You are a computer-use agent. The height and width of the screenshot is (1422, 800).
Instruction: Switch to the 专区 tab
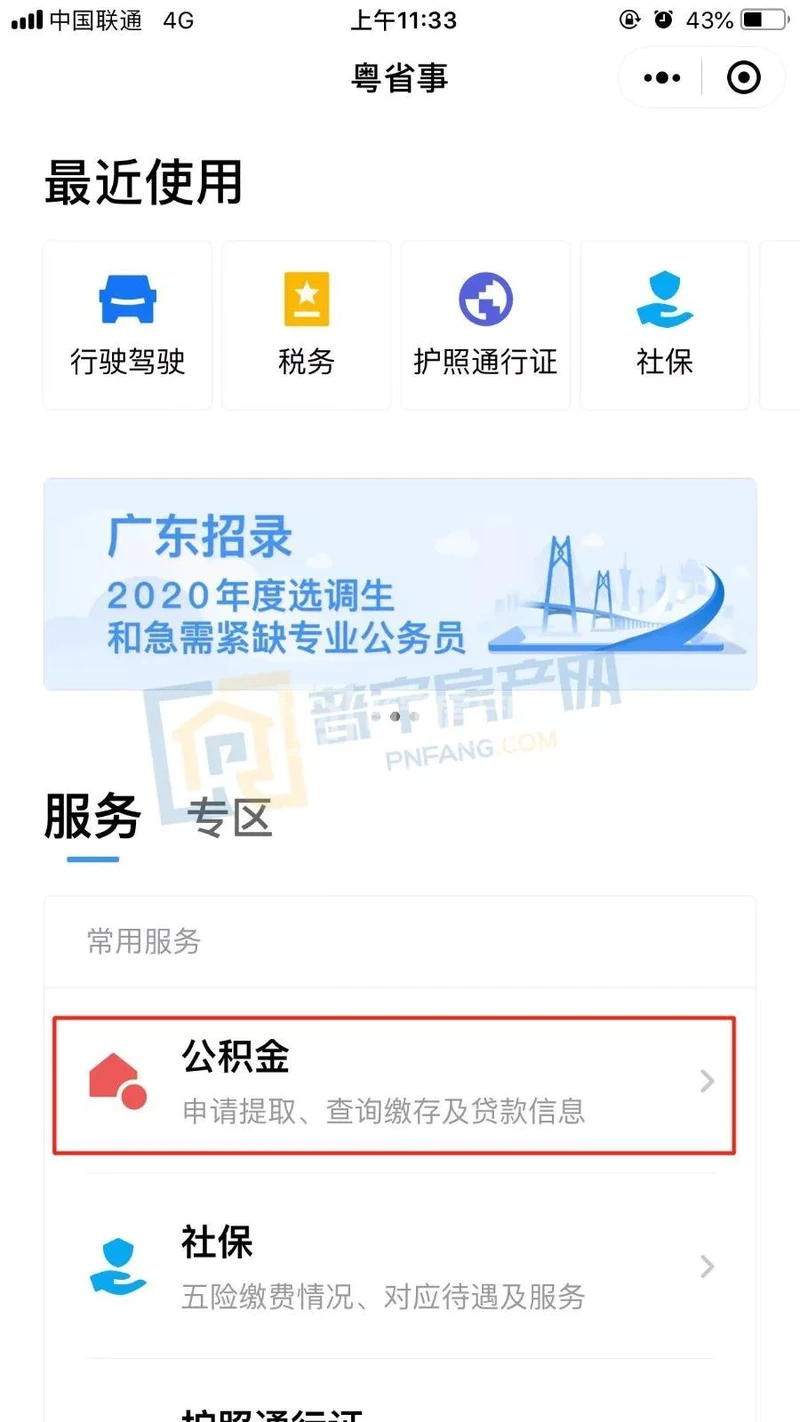pos(229,820)
